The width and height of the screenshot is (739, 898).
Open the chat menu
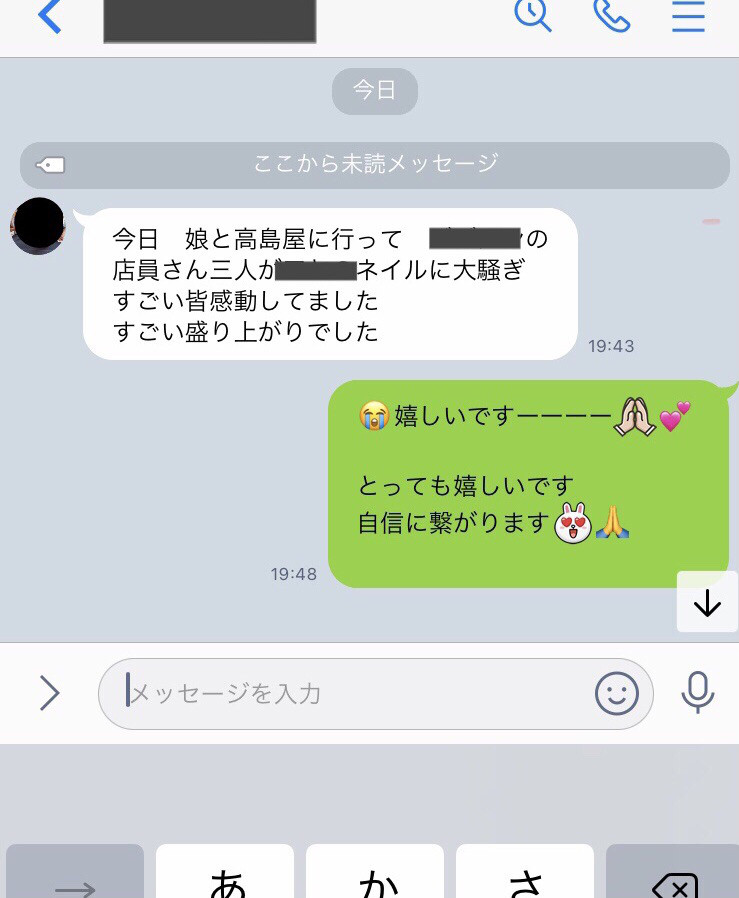tap(688, 15)
